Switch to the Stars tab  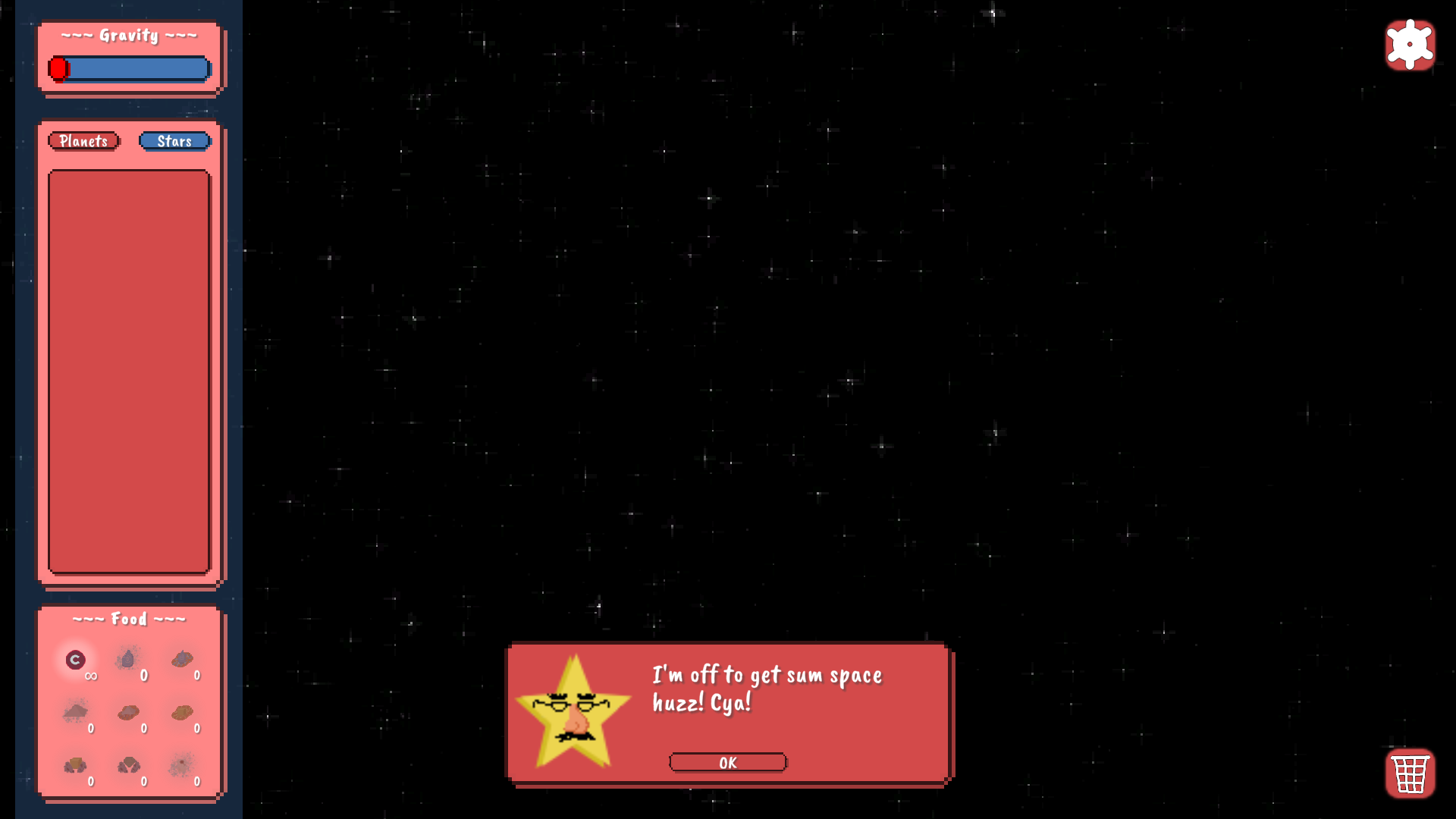tap(174, 141)
